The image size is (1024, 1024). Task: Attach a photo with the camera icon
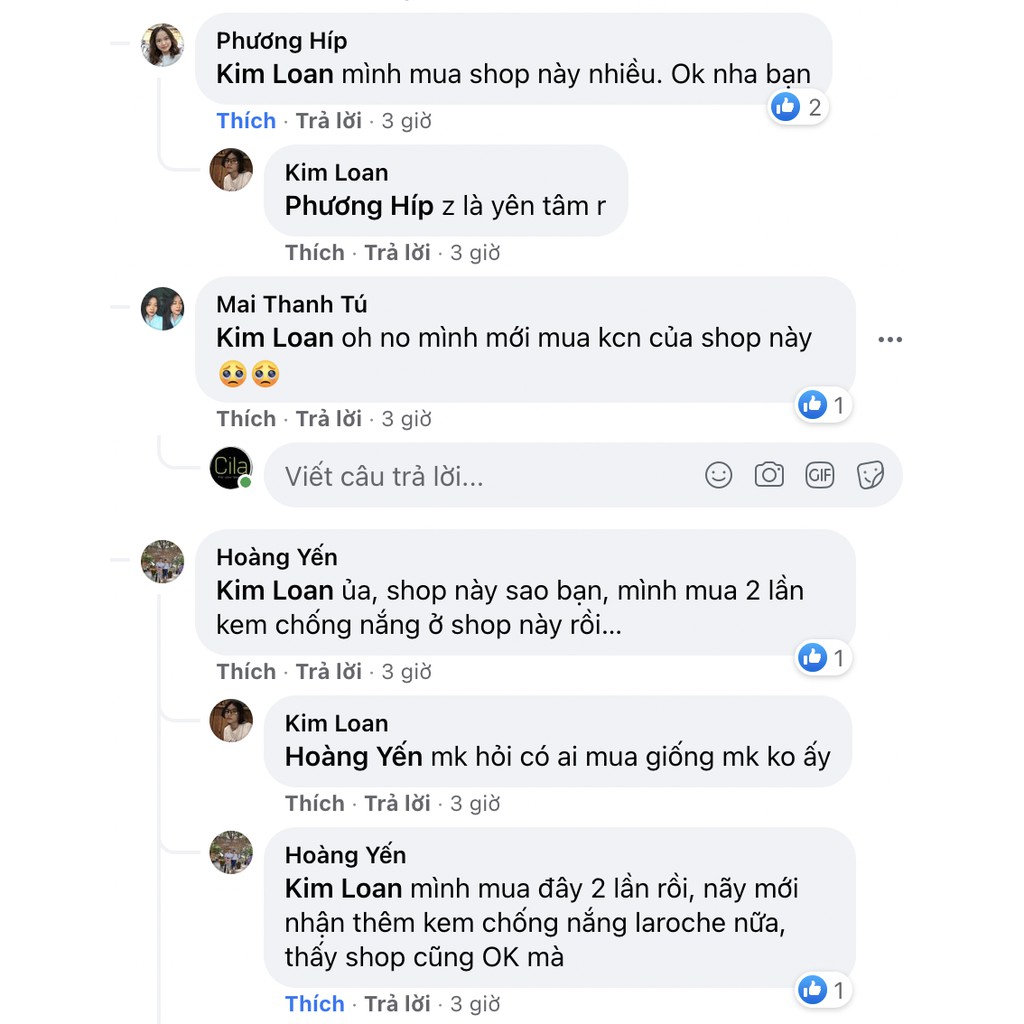tap(769, 475)
